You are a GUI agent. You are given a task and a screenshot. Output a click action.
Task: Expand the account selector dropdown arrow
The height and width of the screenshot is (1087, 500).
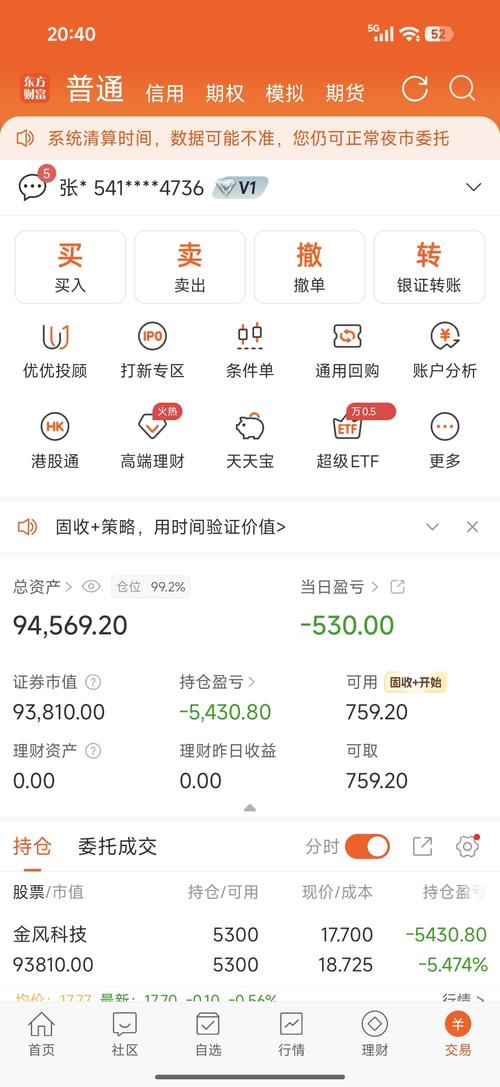tap(474, 187)
